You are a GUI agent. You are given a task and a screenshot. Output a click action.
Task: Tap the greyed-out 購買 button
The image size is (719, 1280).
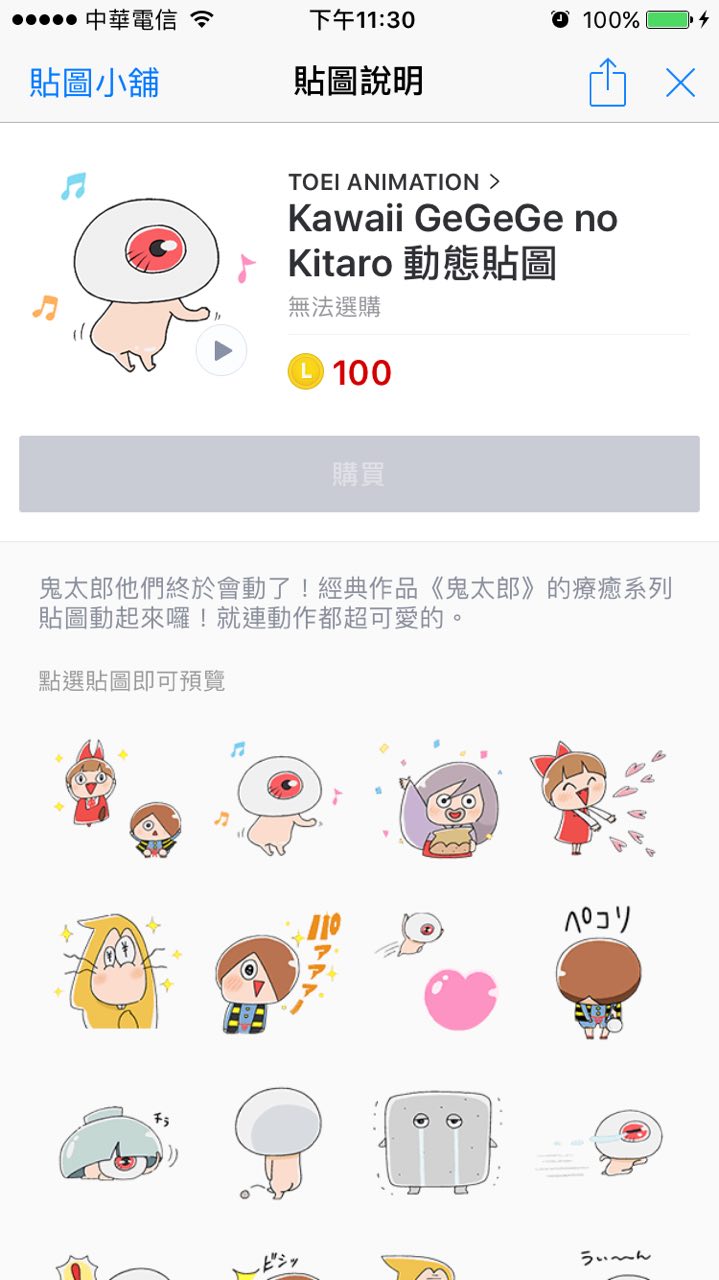coord(359,474)
